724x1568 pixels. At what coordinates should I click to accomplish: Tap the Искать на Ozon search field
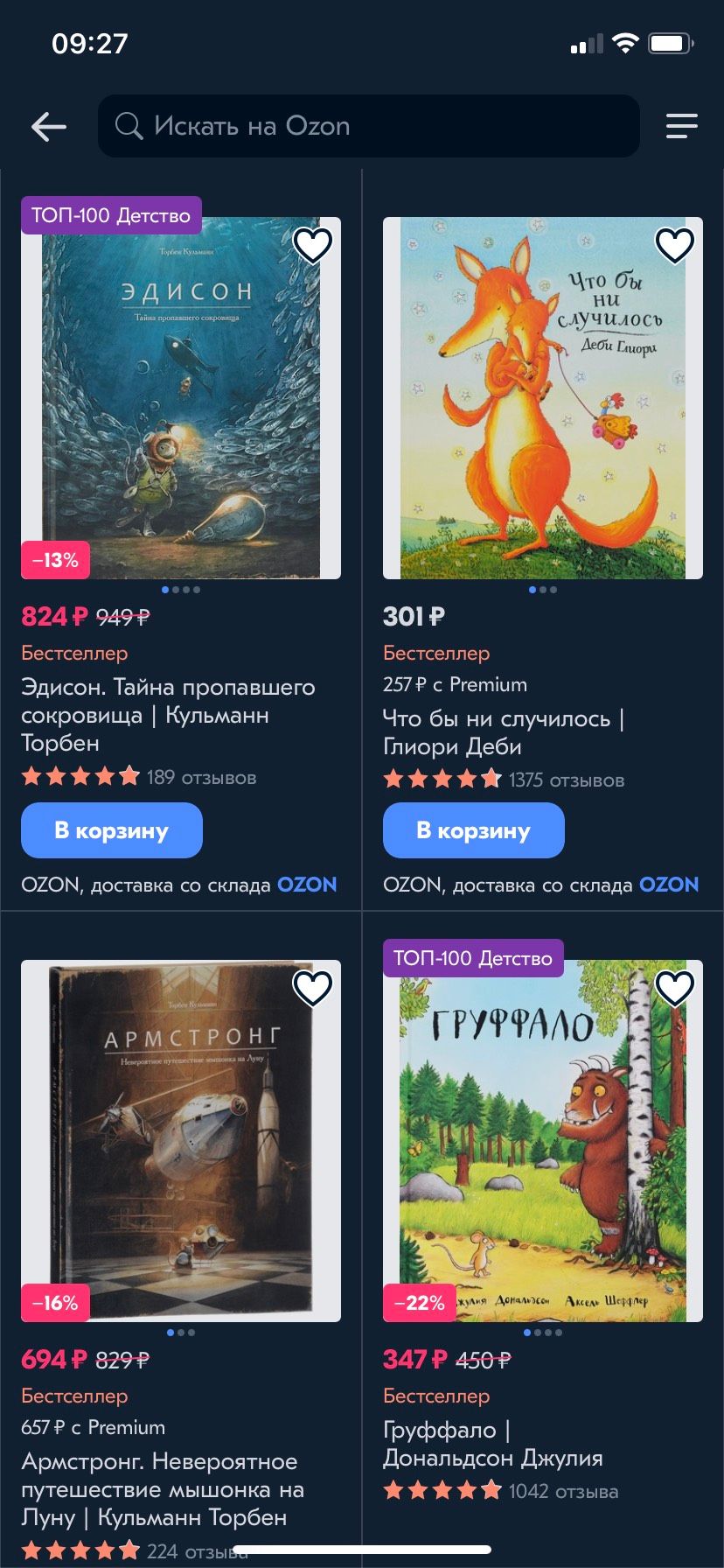(x=368, y=126)
